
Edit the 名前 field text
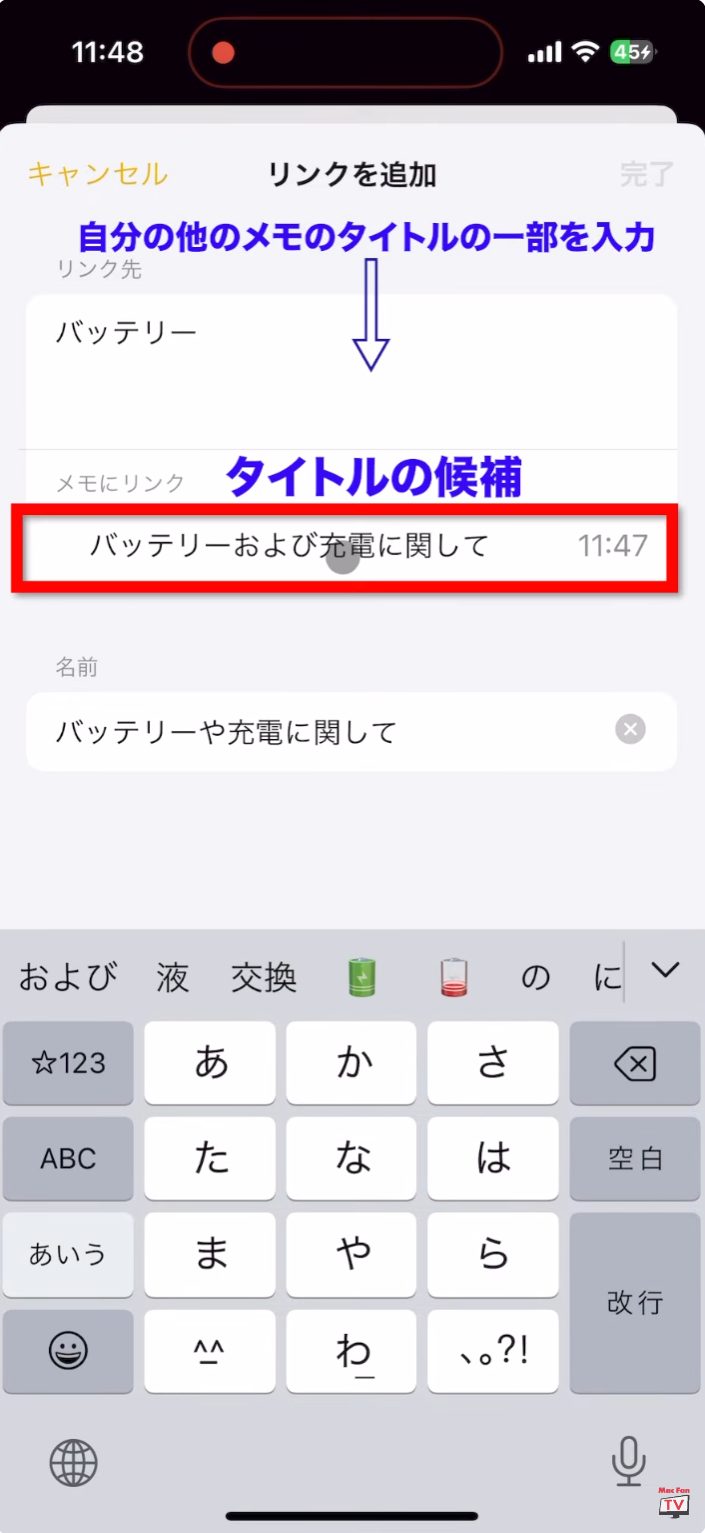pos(320,732)
